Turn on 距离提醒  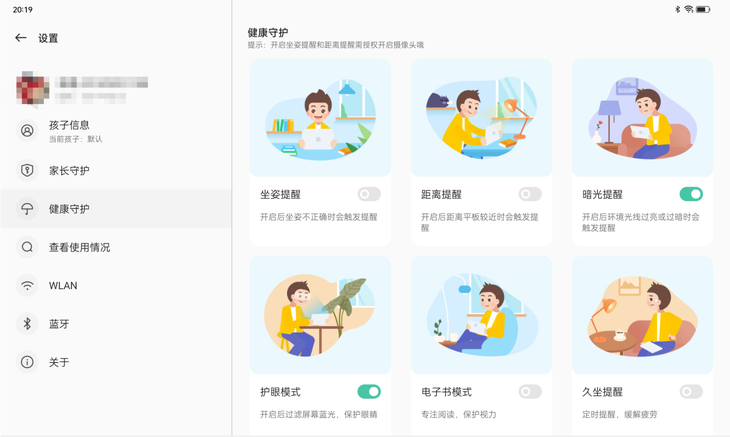point(530,194)
